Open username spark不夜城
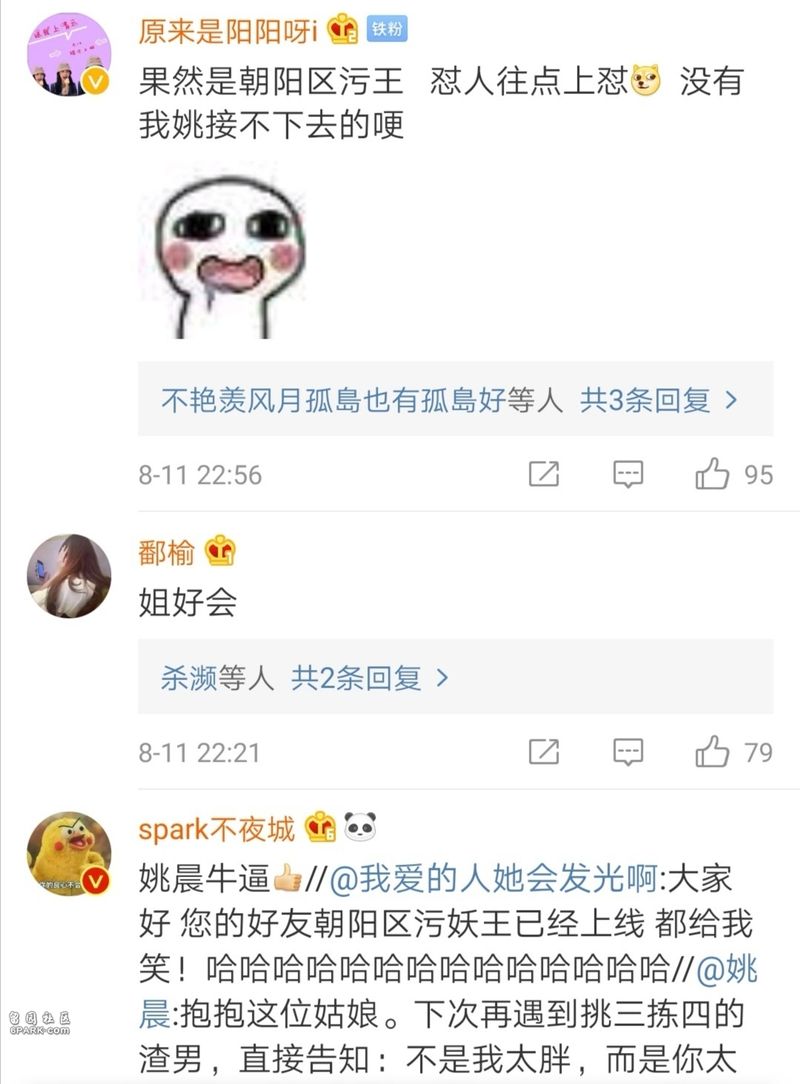This screenshot has width=800, height=1084. tap(217, 828)
